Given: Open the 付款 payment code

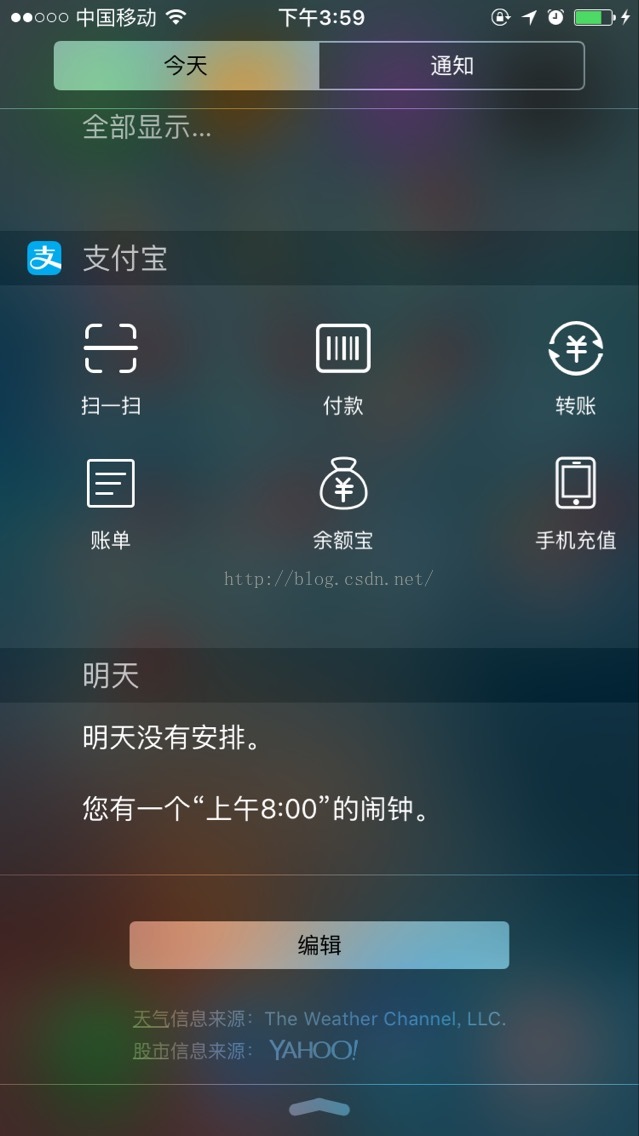Looking at the screenshot, I should (x=343, y=367).
